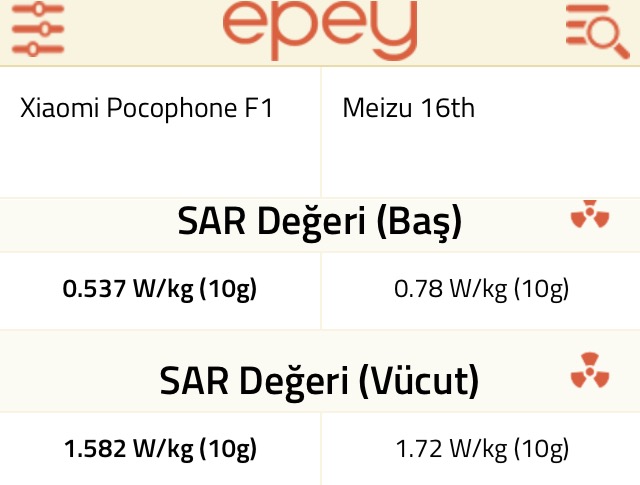Open the filter sliders menu

click(37, 28)
